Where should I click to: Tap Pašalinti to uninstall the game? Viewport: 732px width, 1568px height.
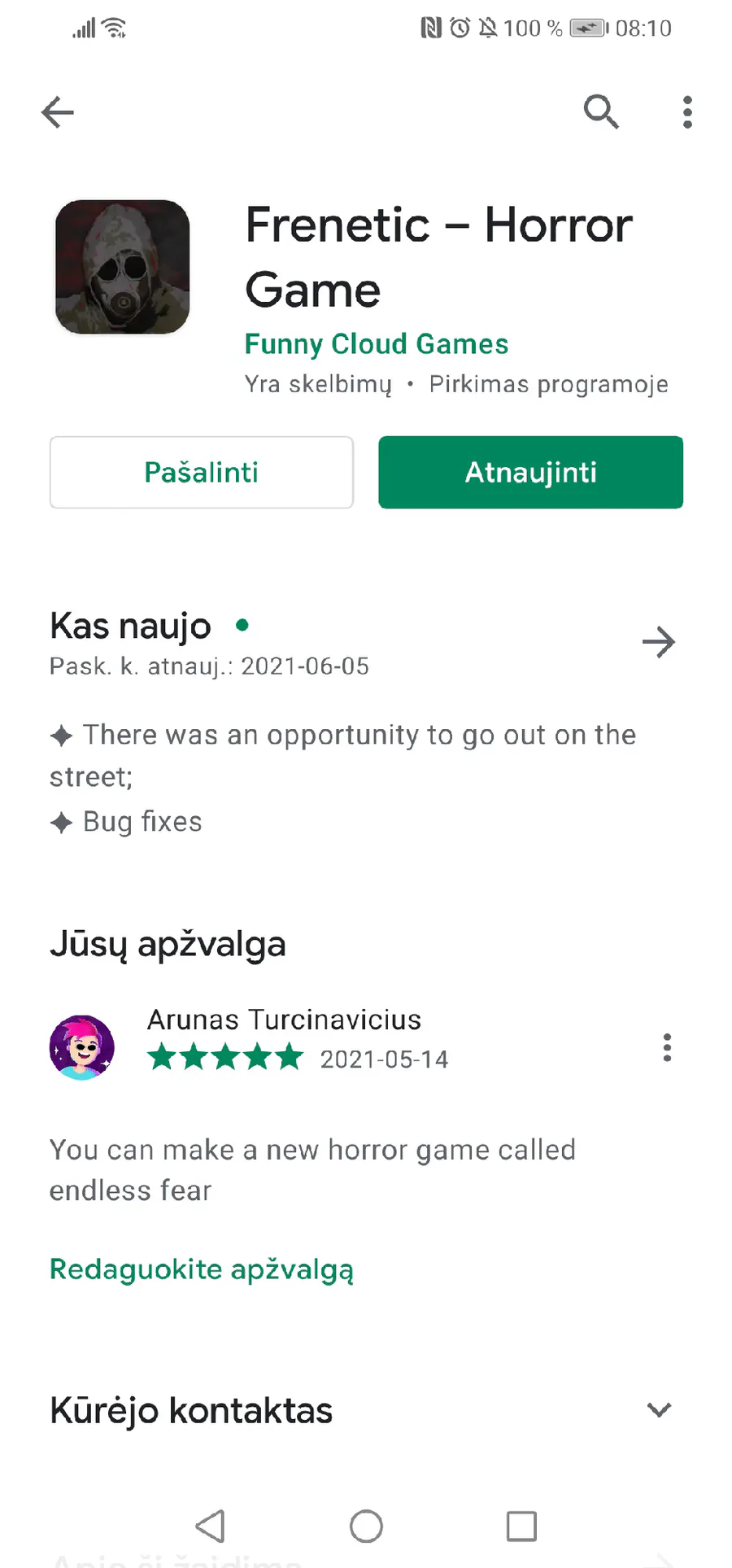202,472
